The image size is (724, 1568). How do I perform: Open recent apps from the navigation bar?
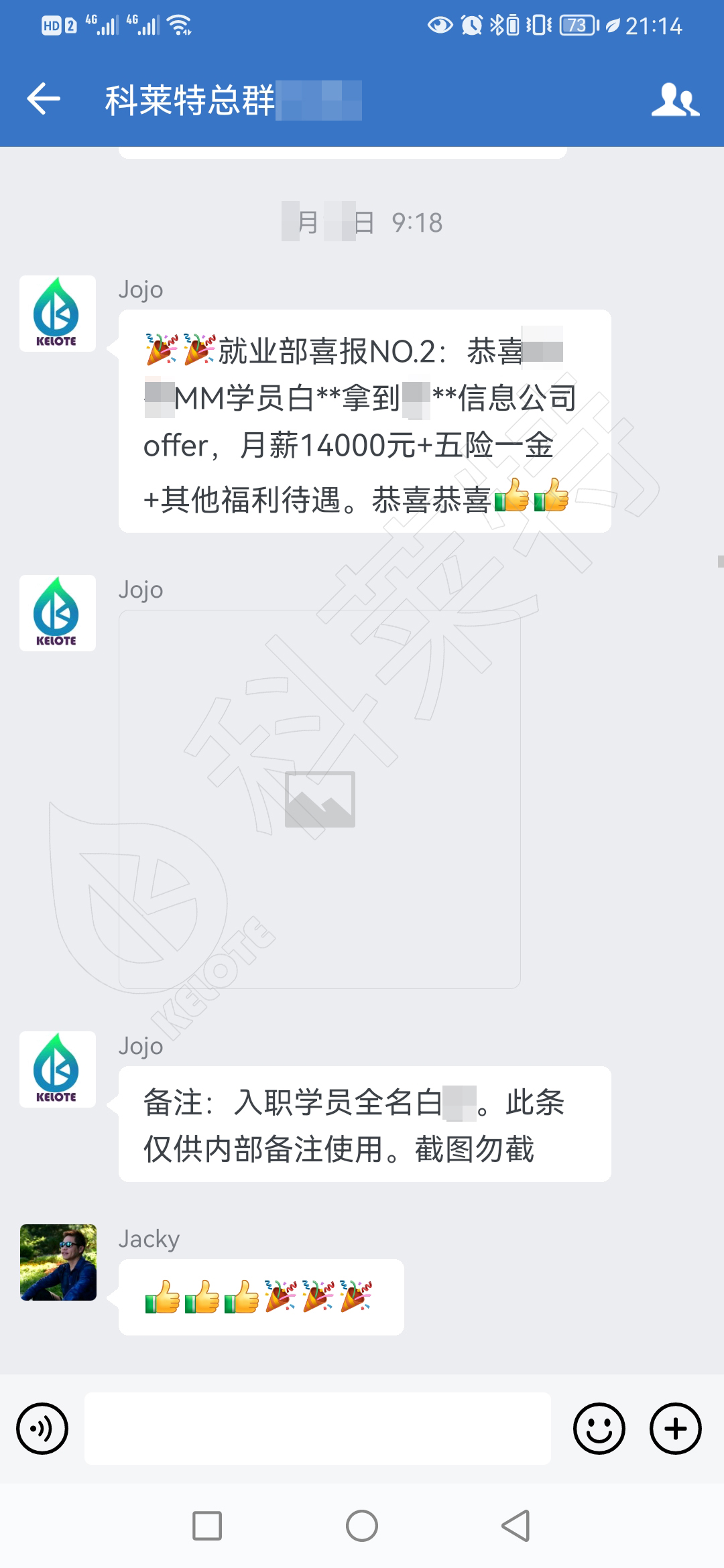[x=207, y=1526]
